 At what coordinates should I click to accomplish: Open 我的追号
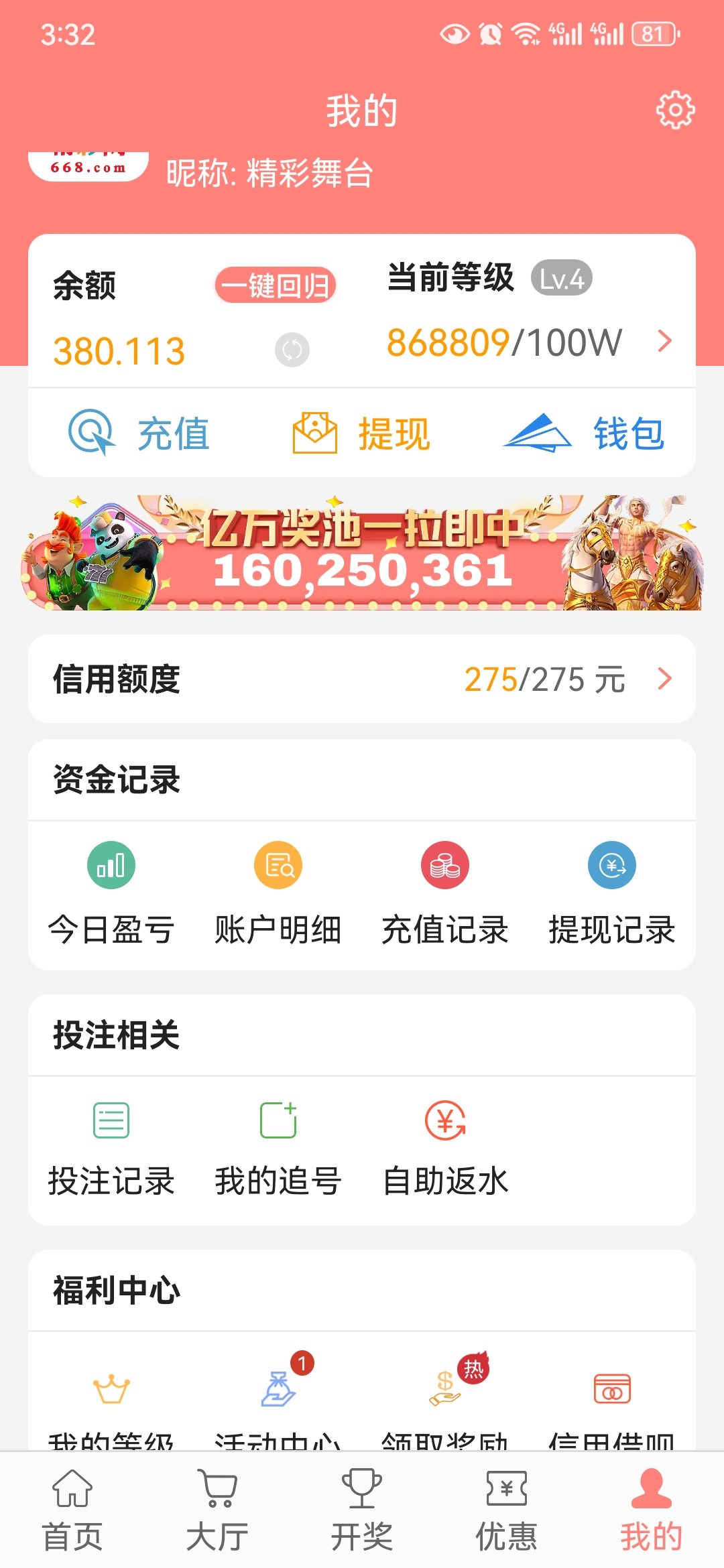pyautogui.click(x=278, y=1147)
